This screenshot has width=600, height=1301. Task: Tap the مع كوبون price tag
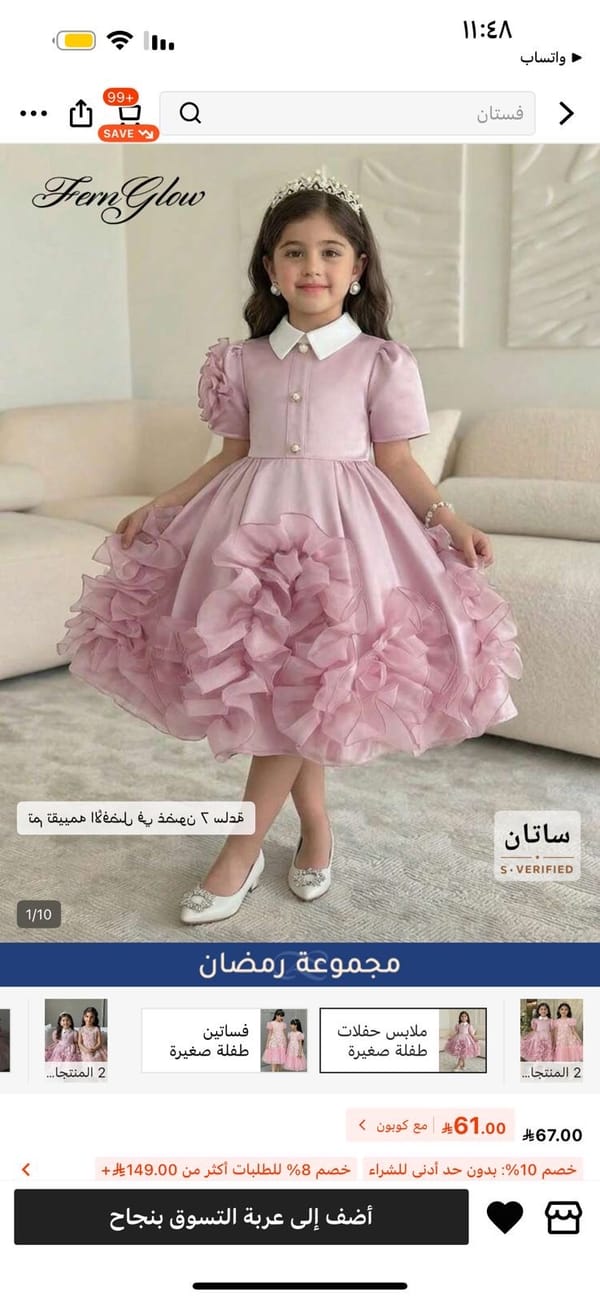tap(430, 1126)
